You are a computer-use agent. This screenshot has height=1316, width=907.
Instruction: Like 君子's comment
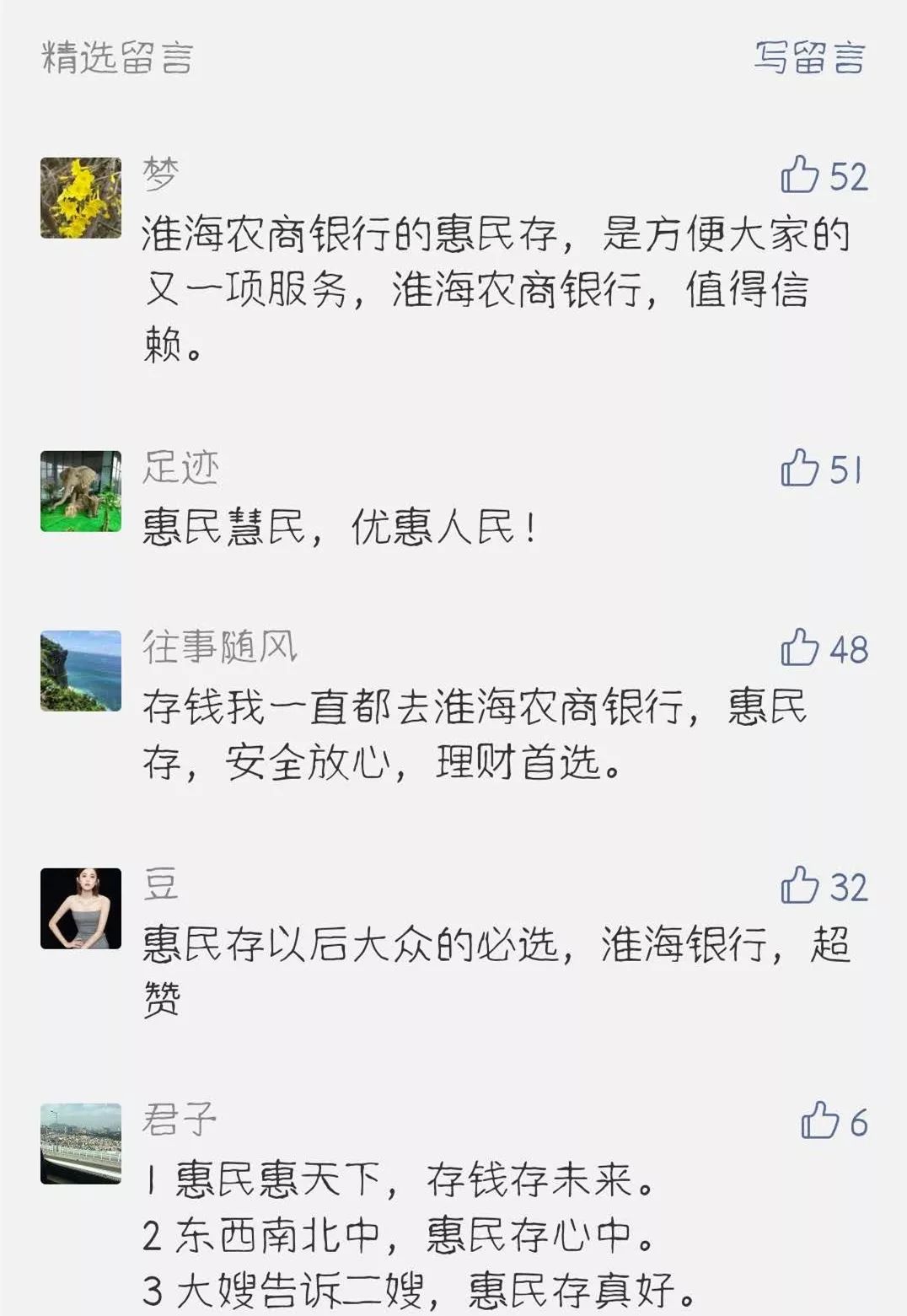coord(819,1121)
